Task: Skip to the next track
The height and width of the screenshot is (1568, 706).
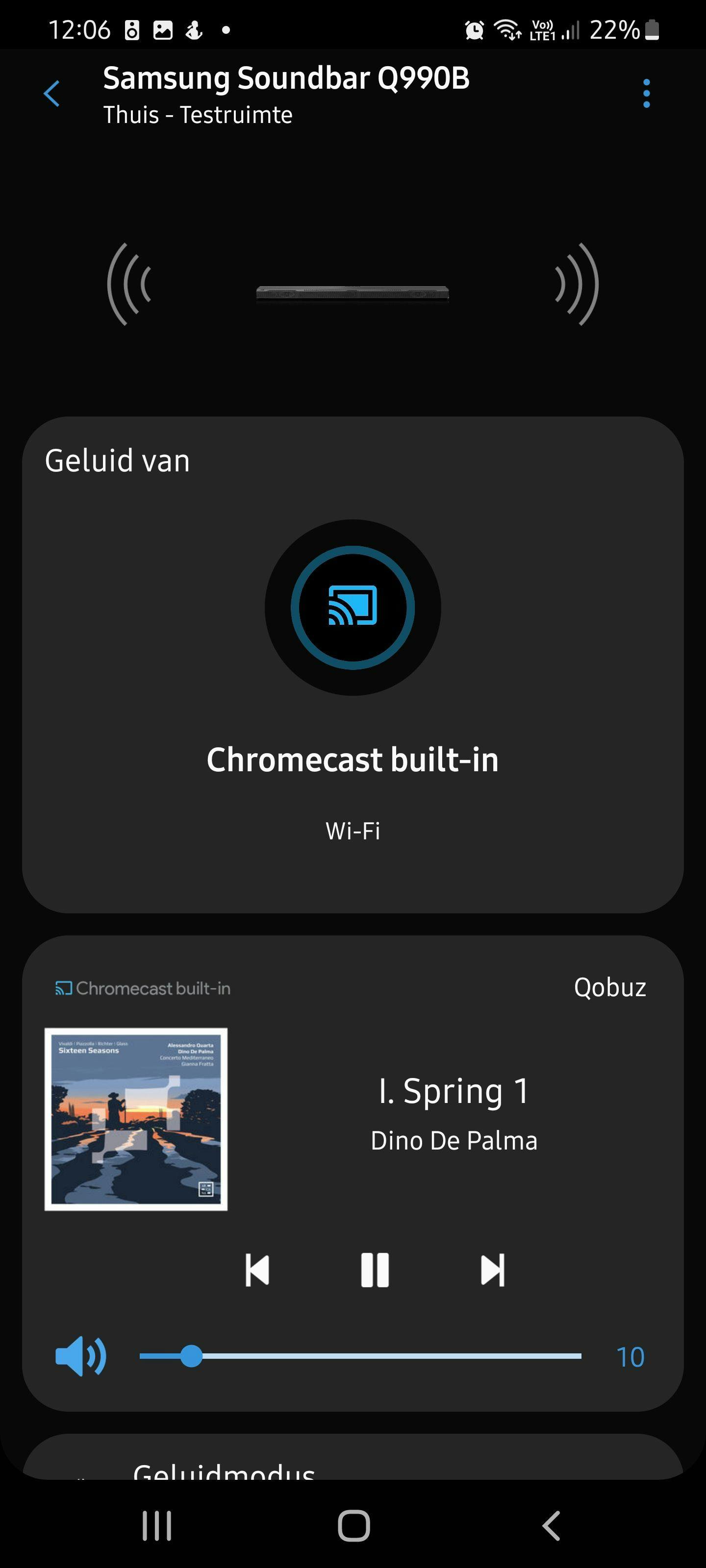Action: (x=492, y=1271)
